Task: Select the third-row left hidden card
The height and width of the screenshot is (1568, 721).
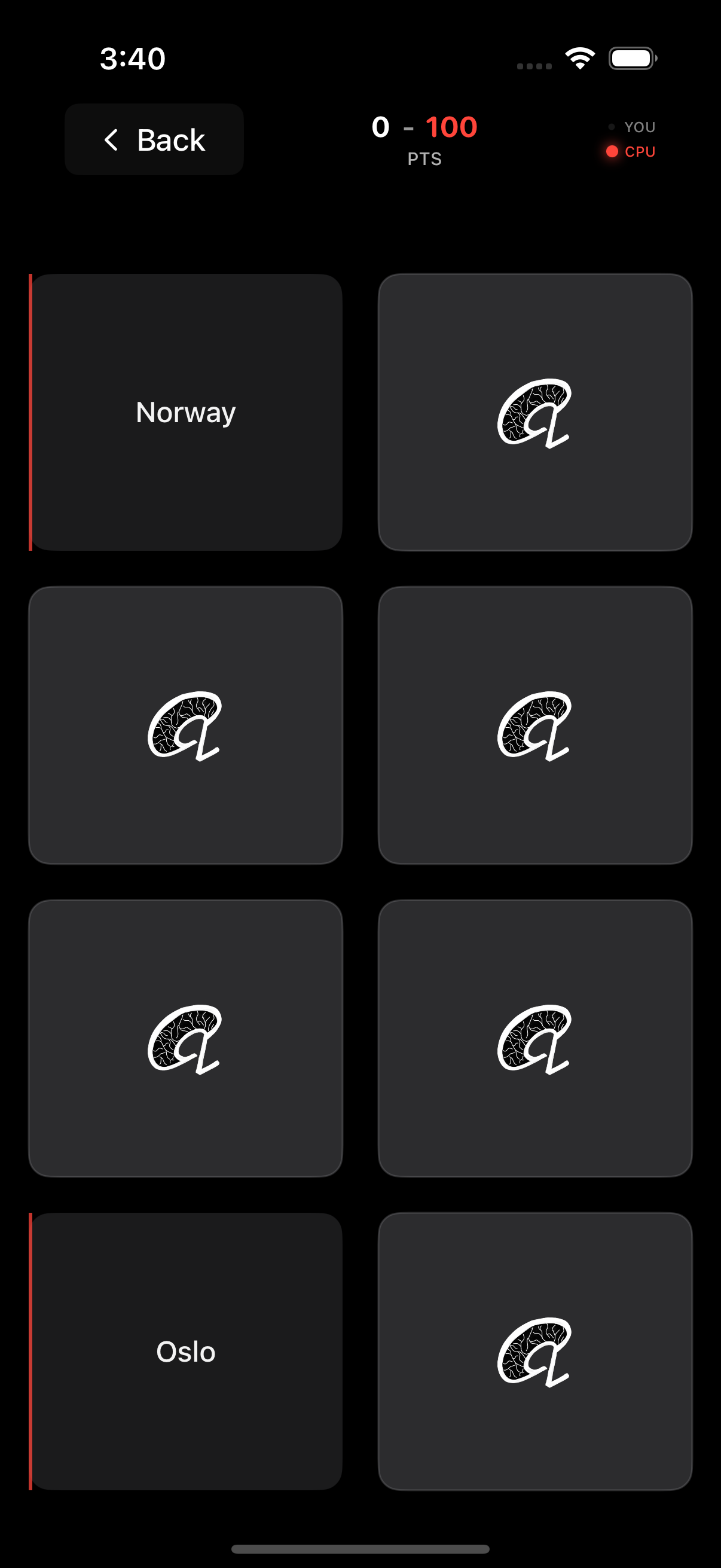Action: tap(185, 1038)
